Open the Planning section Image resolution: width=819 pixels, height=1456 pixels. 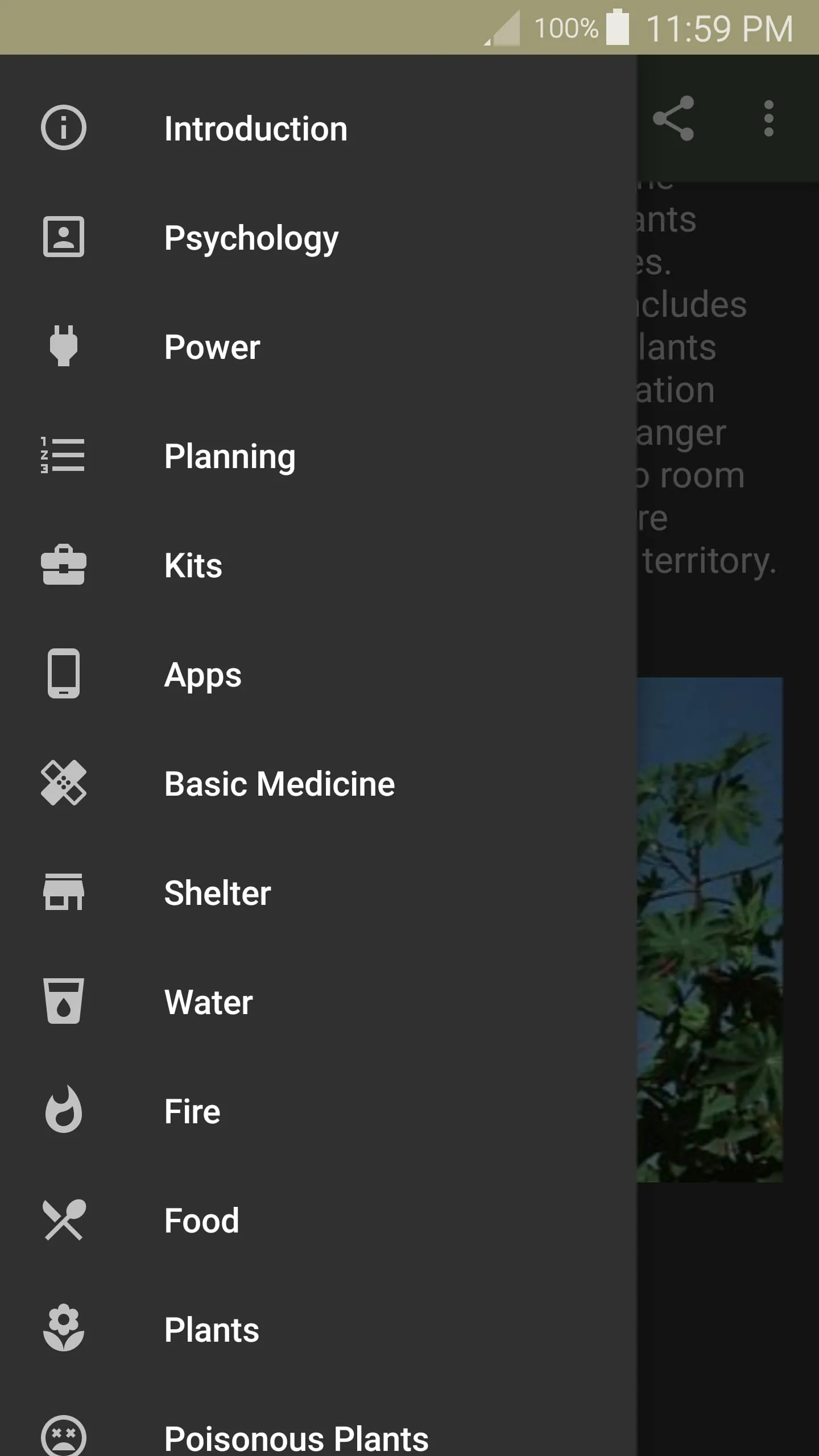tap(230, 456)
